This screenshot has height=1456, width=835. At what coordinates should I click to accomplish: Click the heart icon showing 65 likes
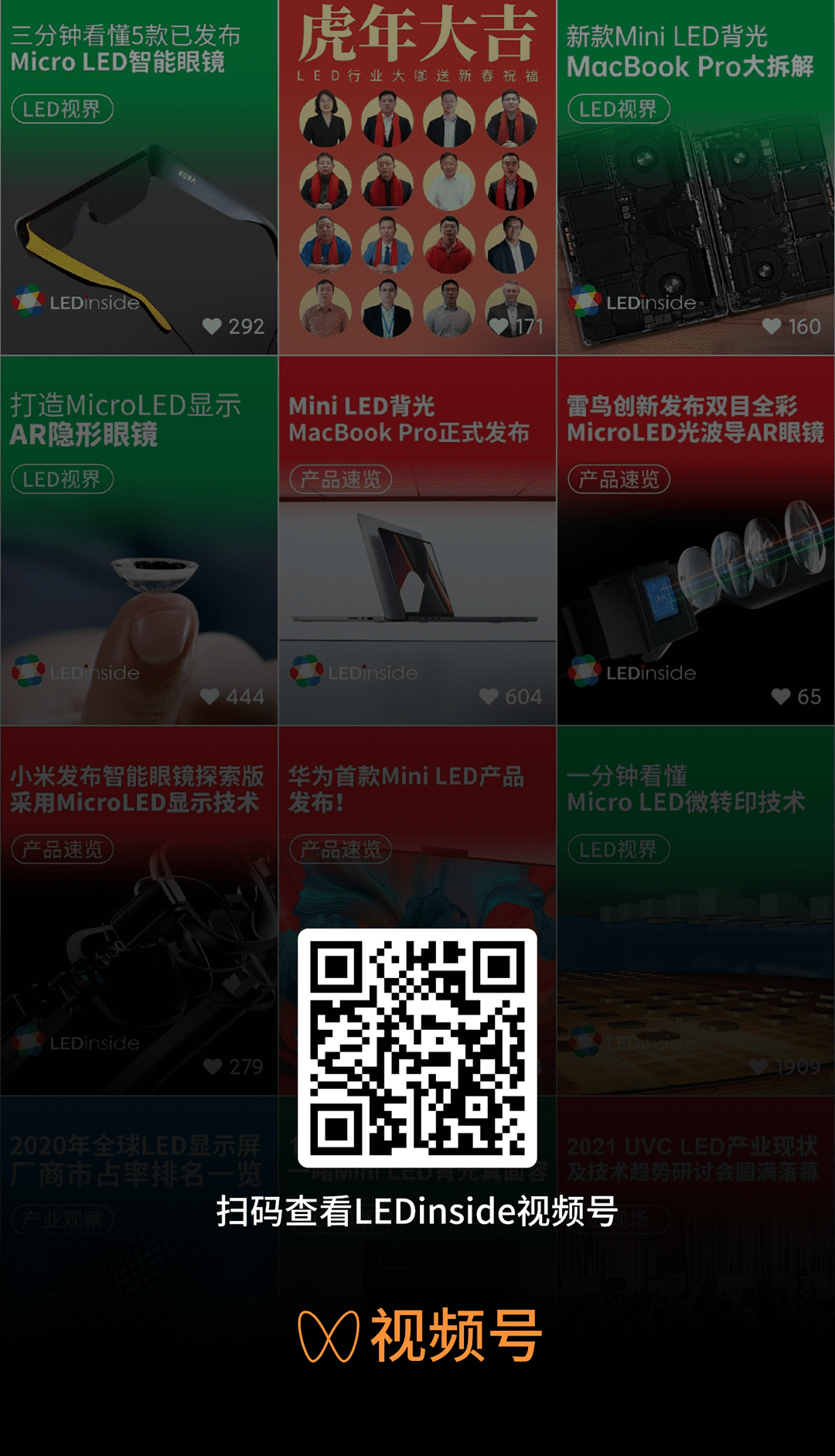click(781, 695)
